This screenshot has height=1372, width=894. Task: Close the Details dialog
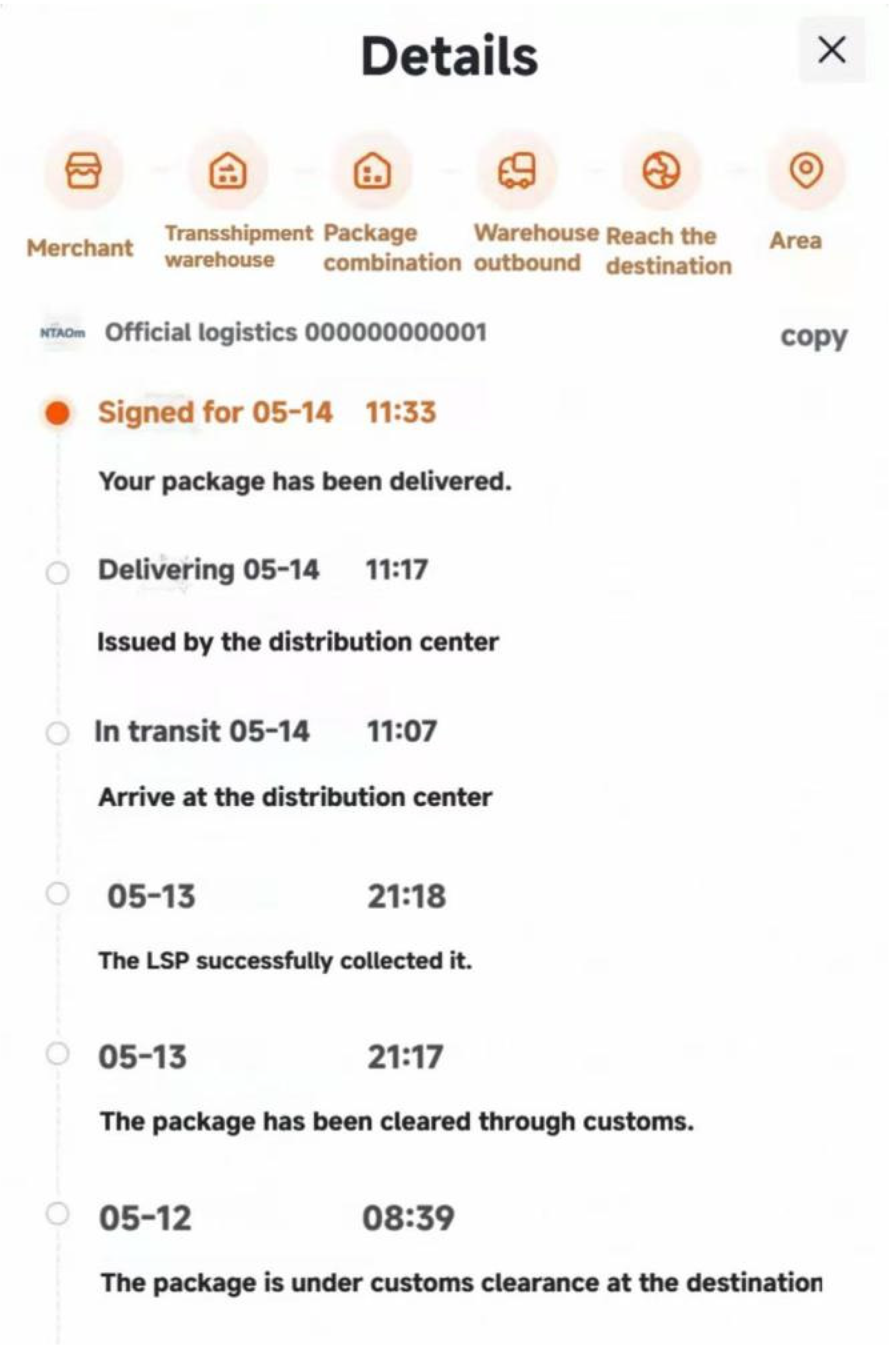[x=831, y=50]
